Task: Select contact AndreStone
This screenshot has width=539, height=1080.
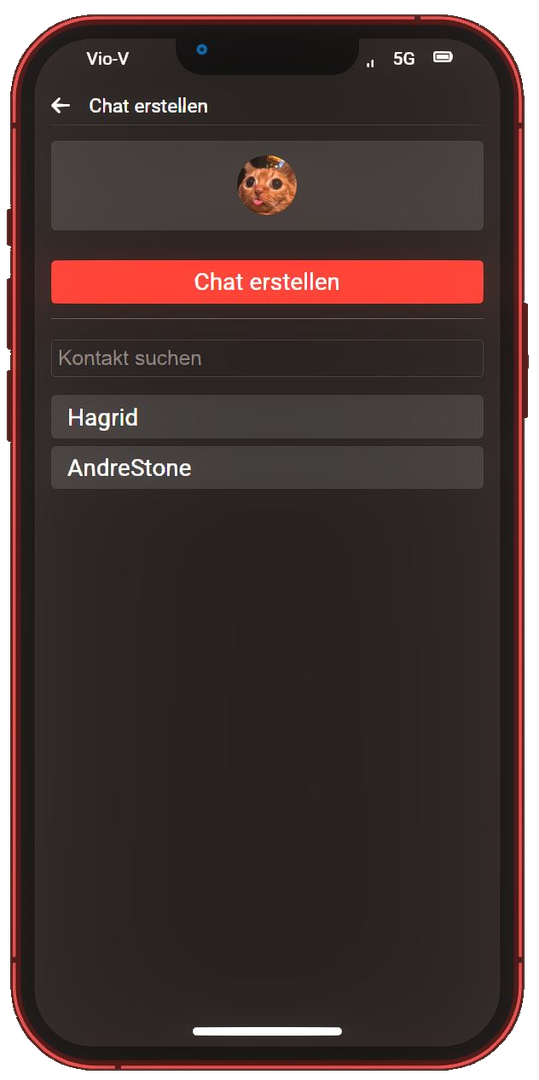Action: [267, 468]
